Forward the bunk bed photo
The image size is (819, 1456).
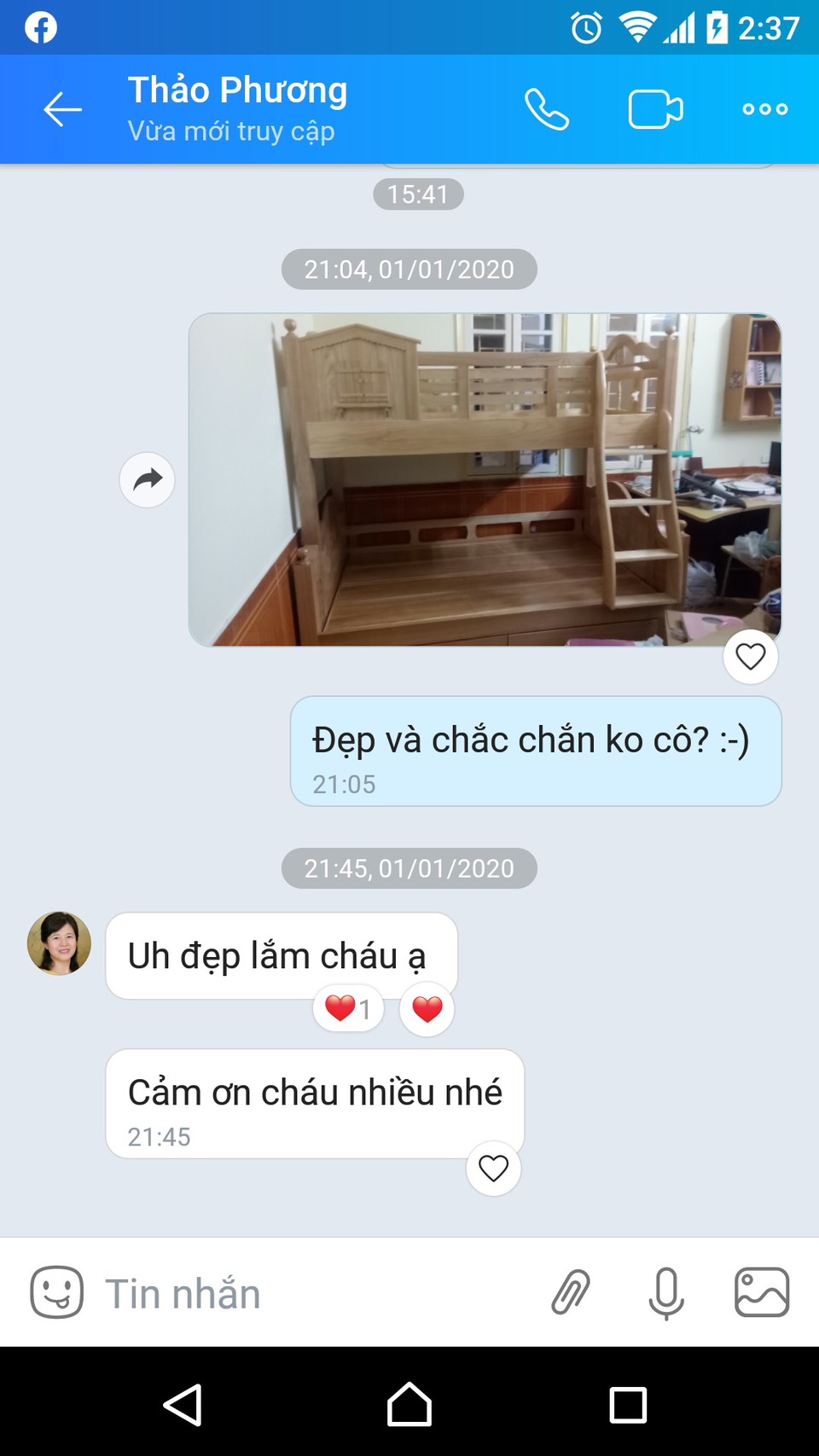(148, 479)
